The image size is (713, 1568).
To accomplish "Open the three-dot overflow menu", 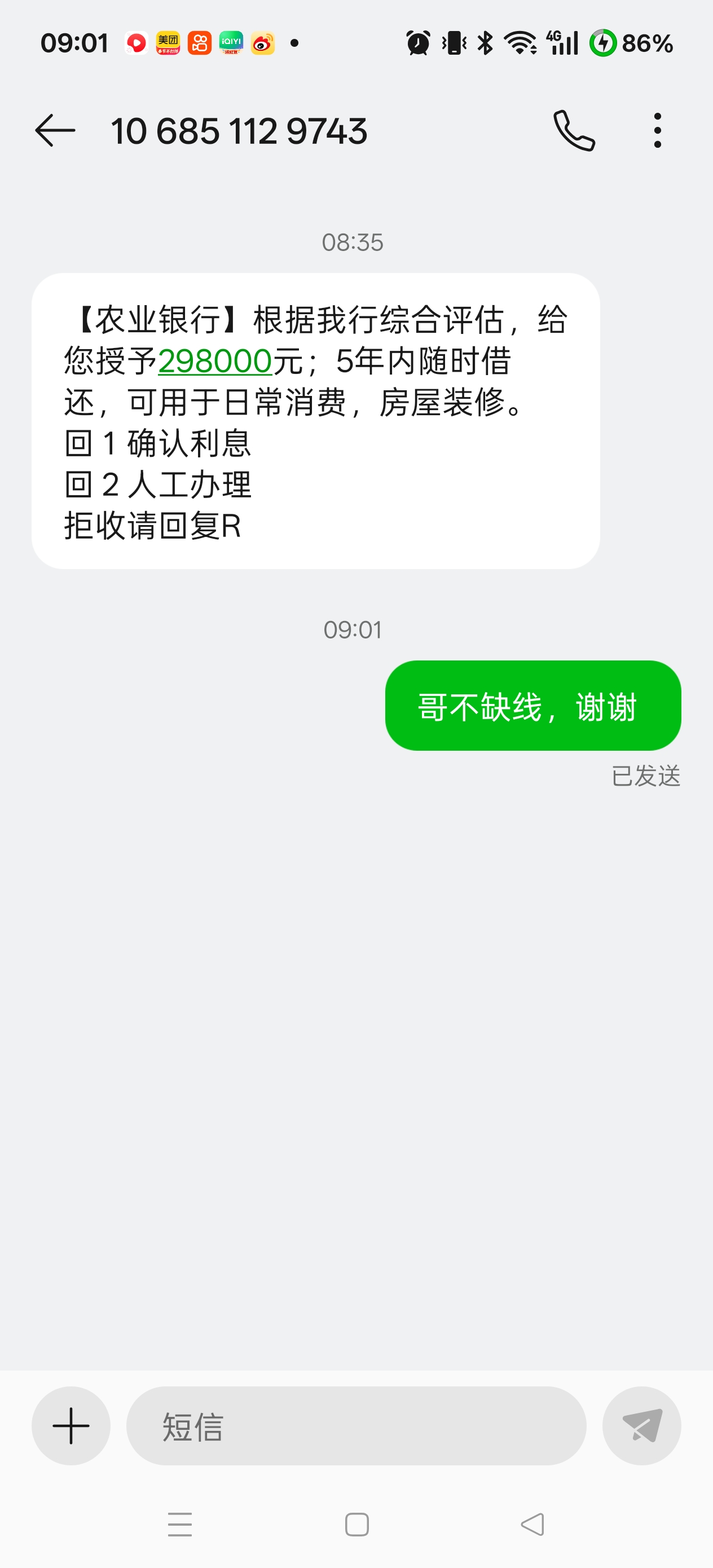I will coord(657,130).
